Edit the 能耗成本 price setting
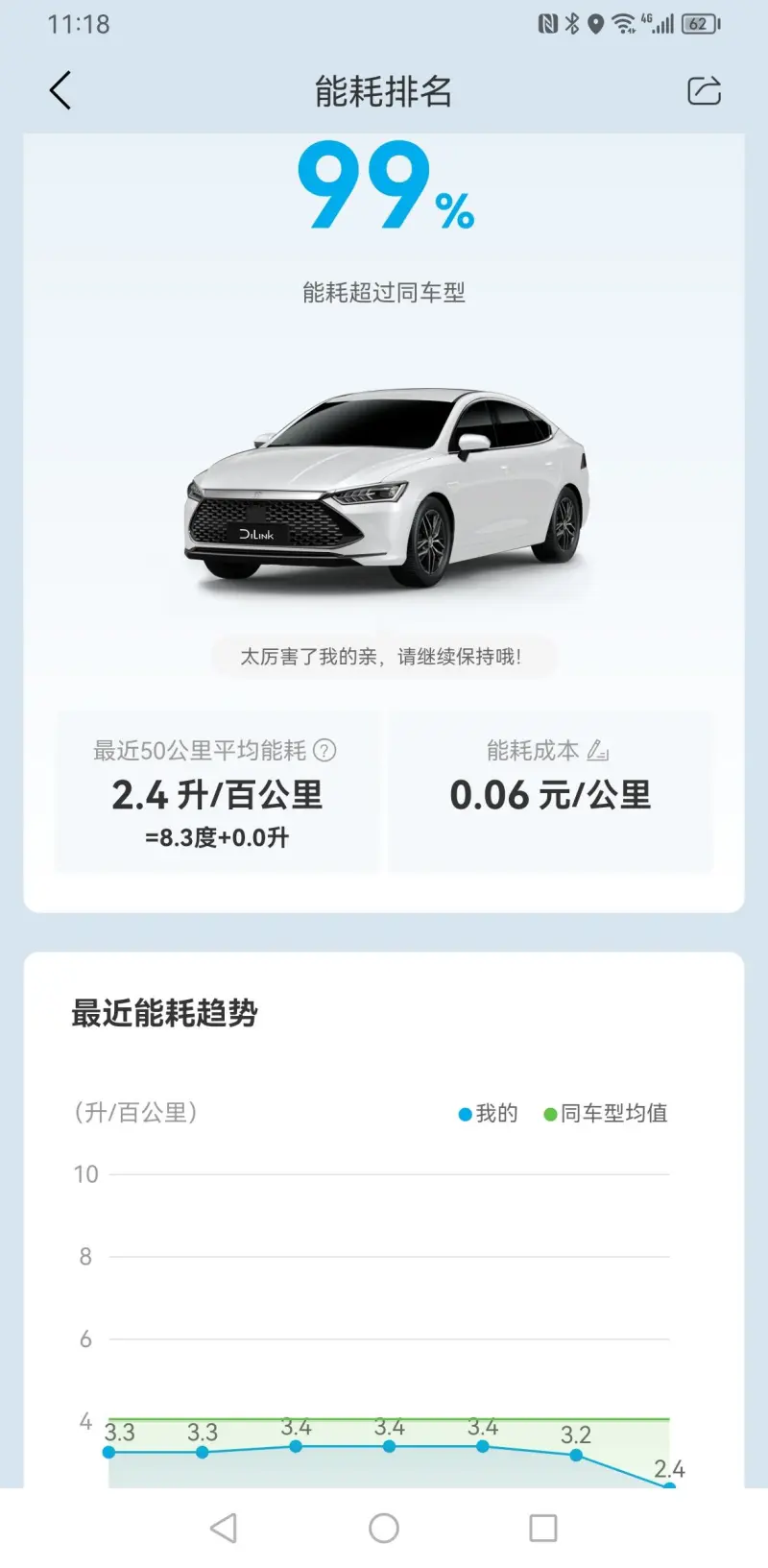Image resolution: width=768 pixels, height=1568 pixels. [598, 750]
